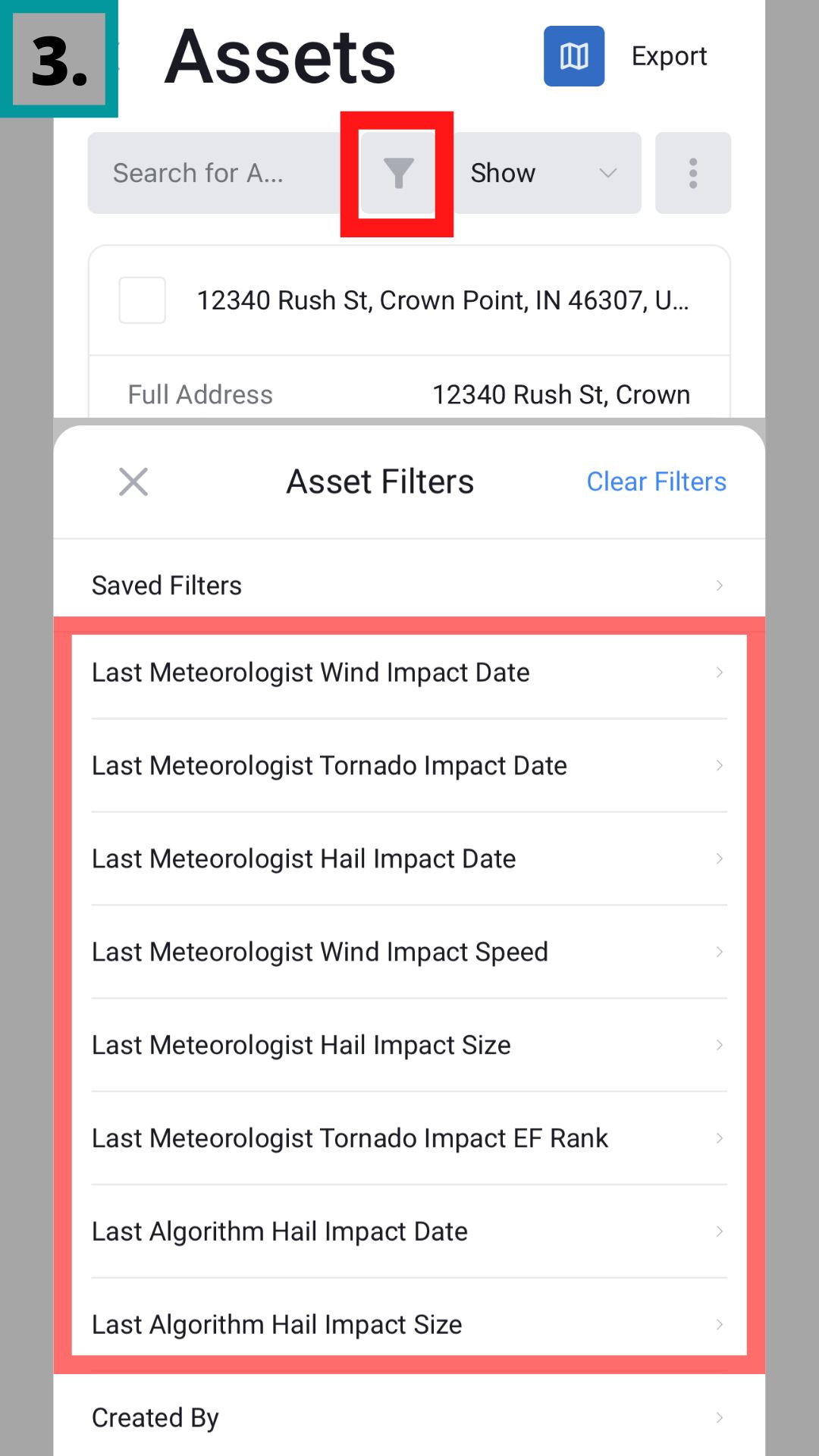The image size is (819, 1456).
Task: Tap Clear Filters
Action: [x=656, y=482]
